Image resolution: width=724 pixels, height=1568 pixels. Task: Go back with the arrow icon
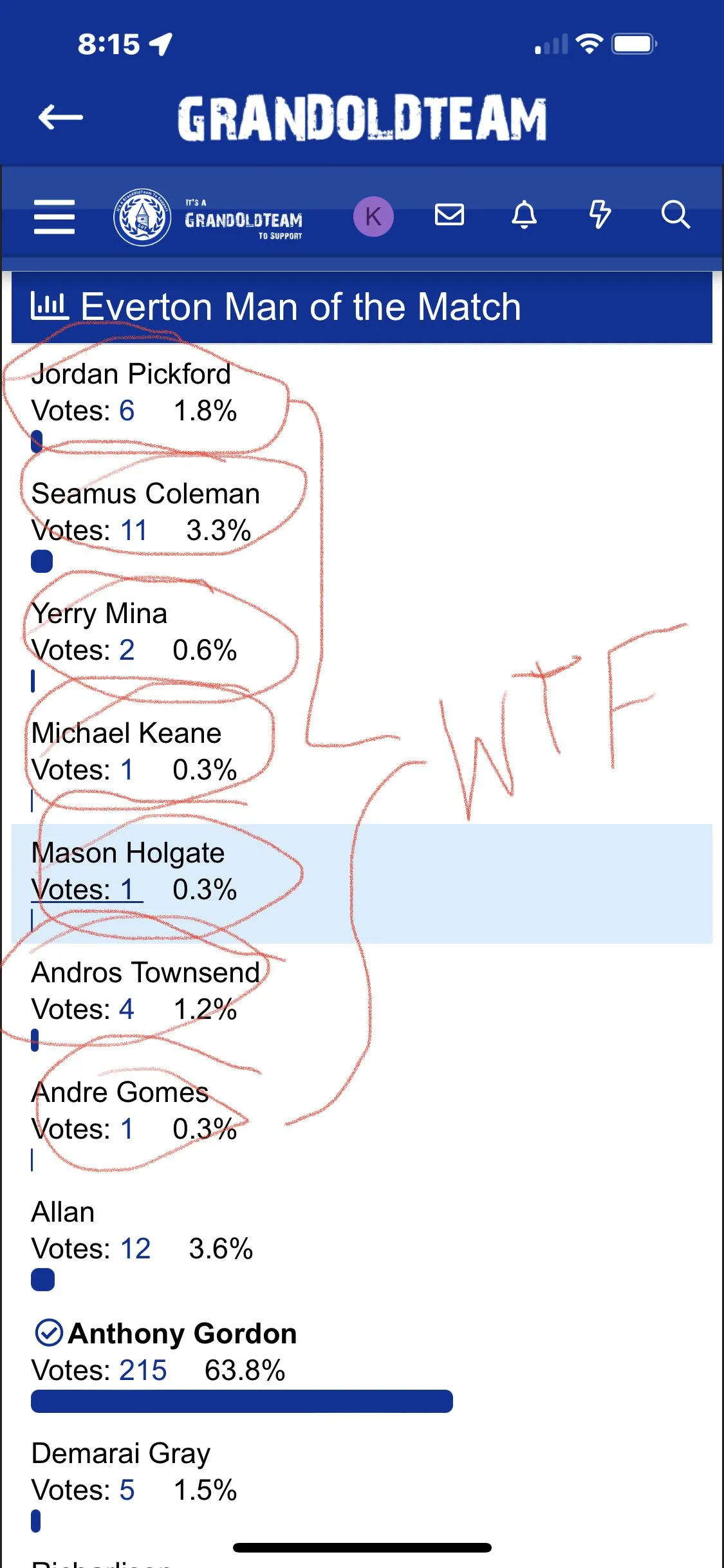click(60, 117)
